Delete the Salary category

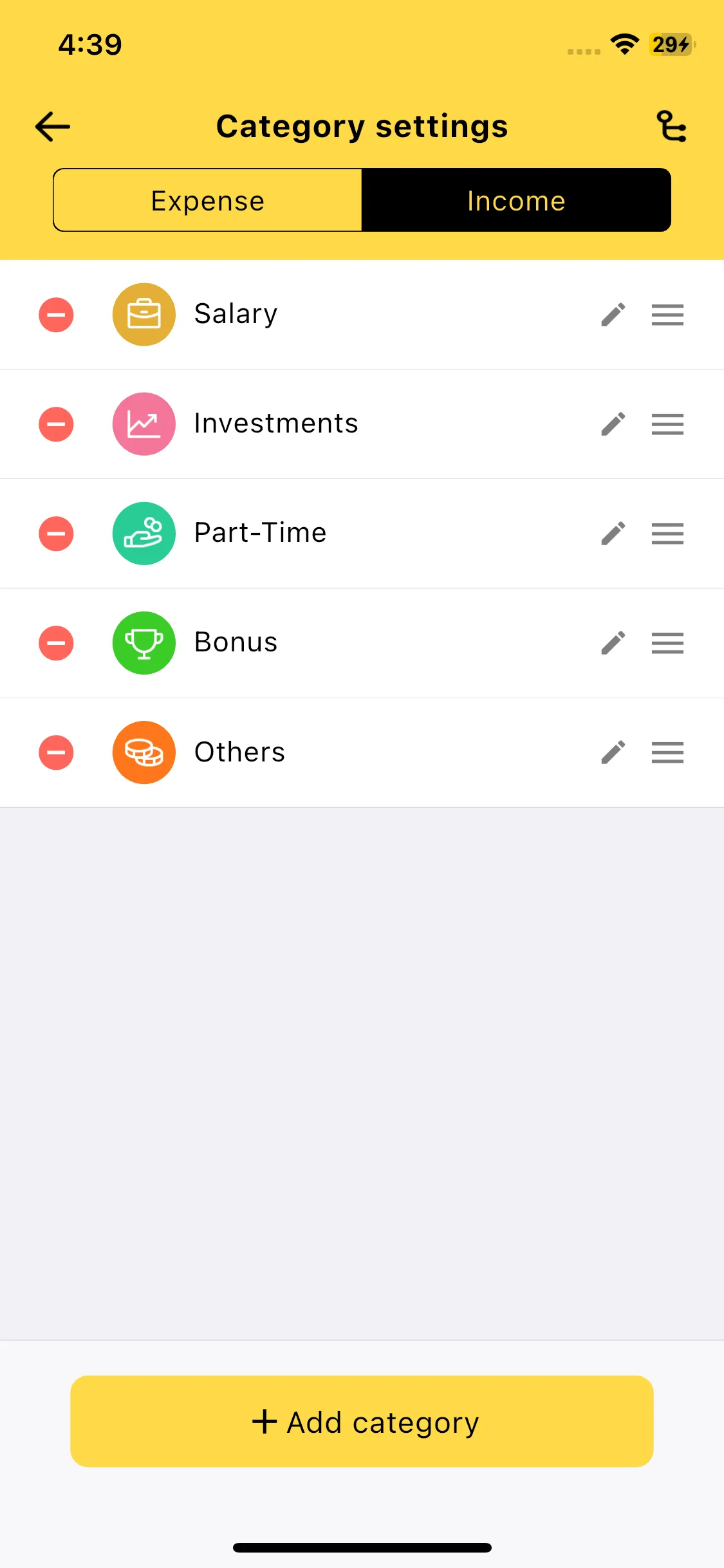click(57, 315)
